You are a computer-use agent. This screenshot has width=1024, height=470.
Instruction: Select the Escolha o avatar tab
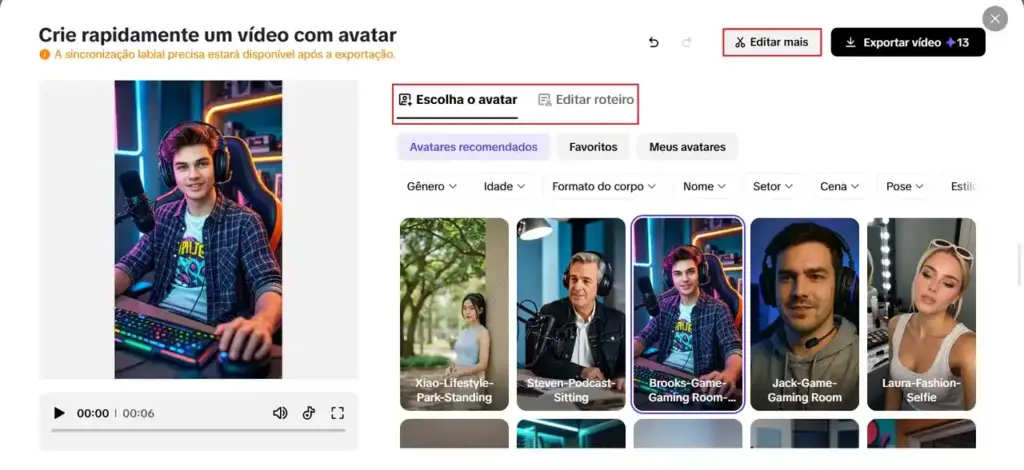[x=458, y=100]
